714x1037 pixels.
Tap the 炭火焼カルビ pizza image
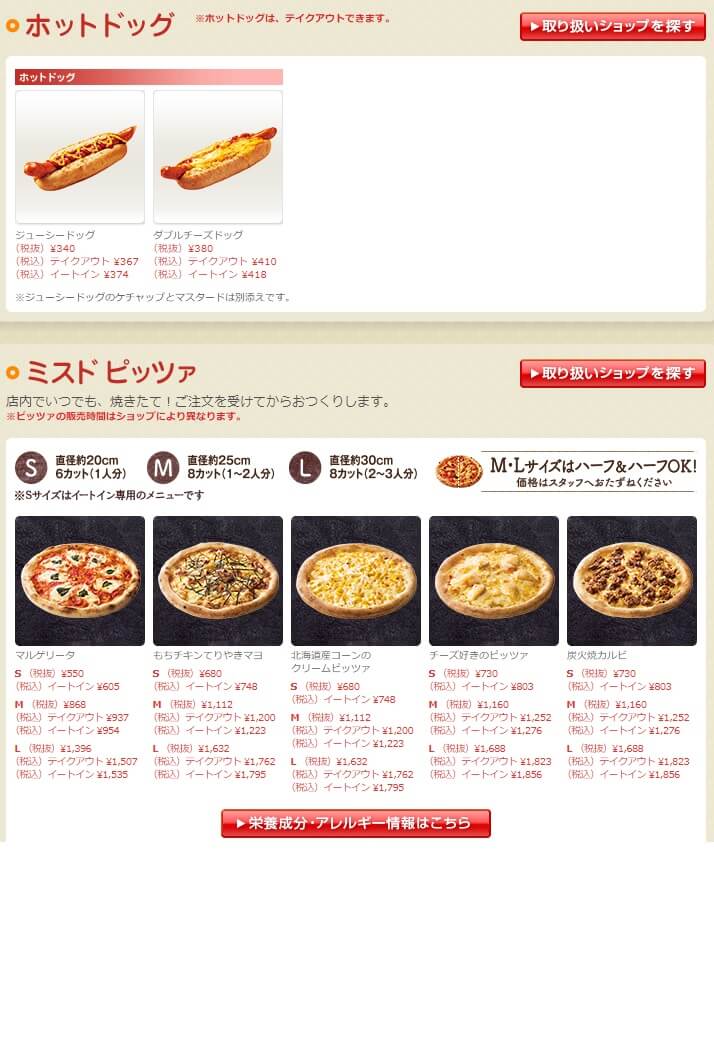[632, 581]
